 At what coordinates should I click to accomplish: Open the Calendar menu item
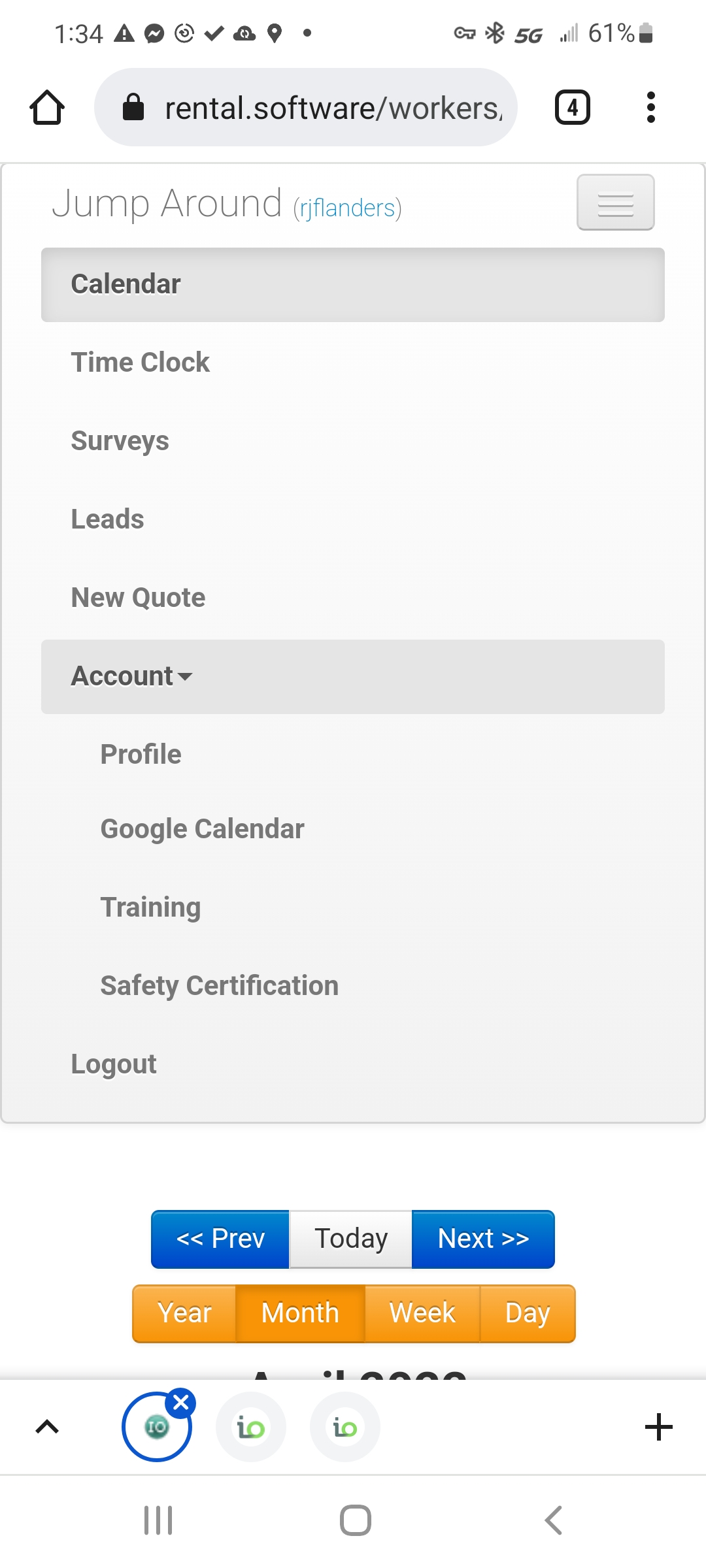(126, 285)
